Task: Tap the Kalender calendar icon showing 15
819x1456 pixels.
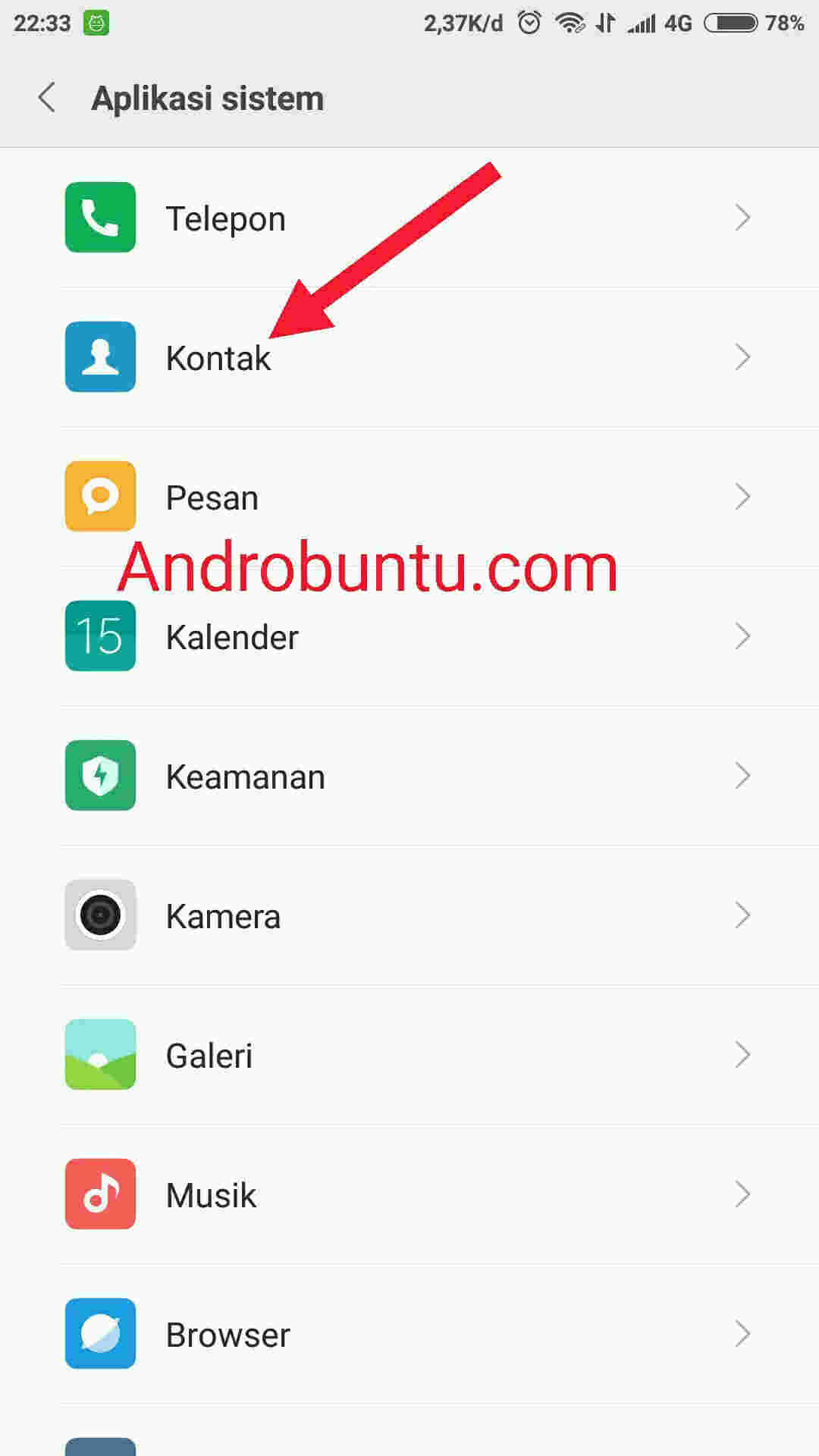Action: [x=100, y=637]
